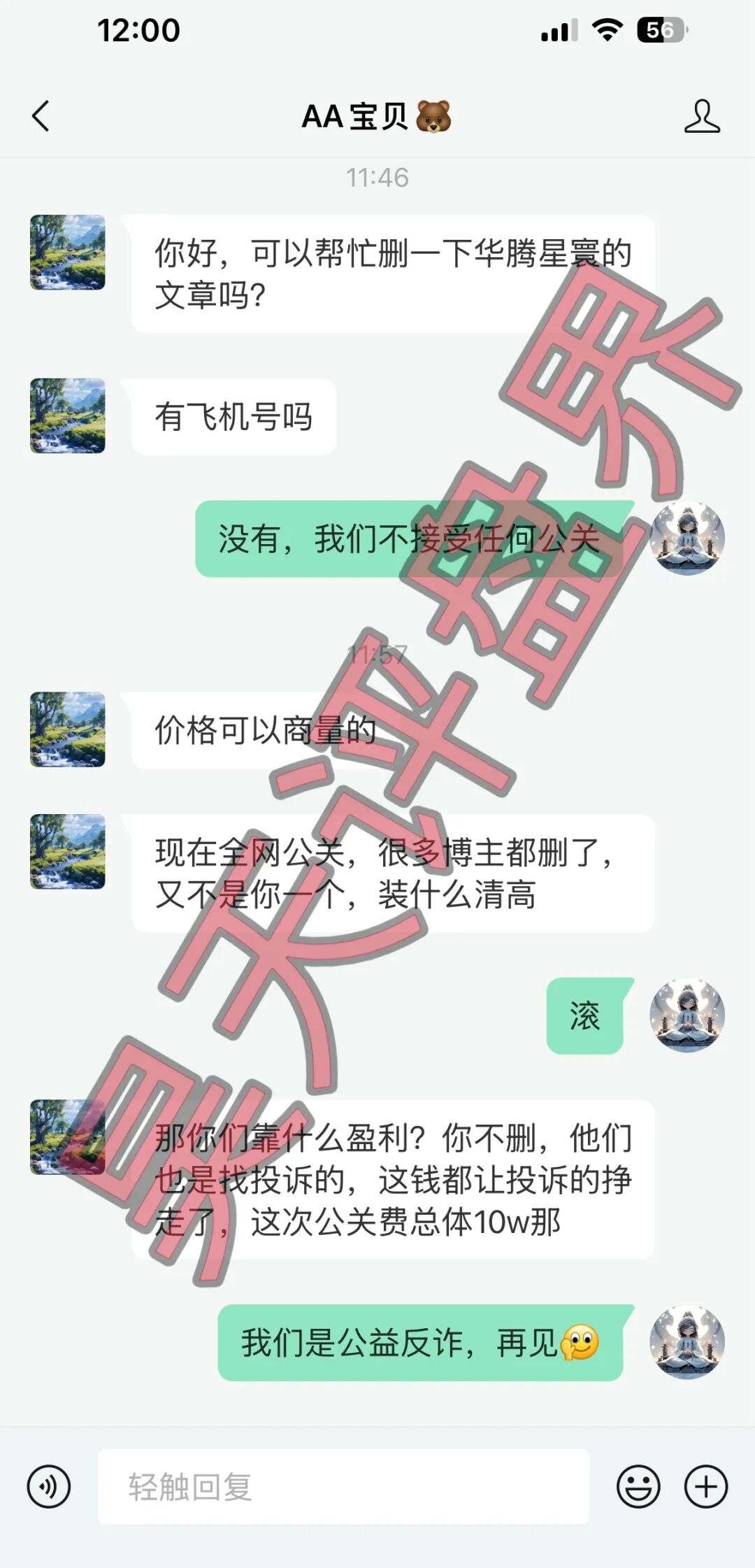Tap the cellular signal bars icon
The image size is (755, 1568).
(561, 30)
